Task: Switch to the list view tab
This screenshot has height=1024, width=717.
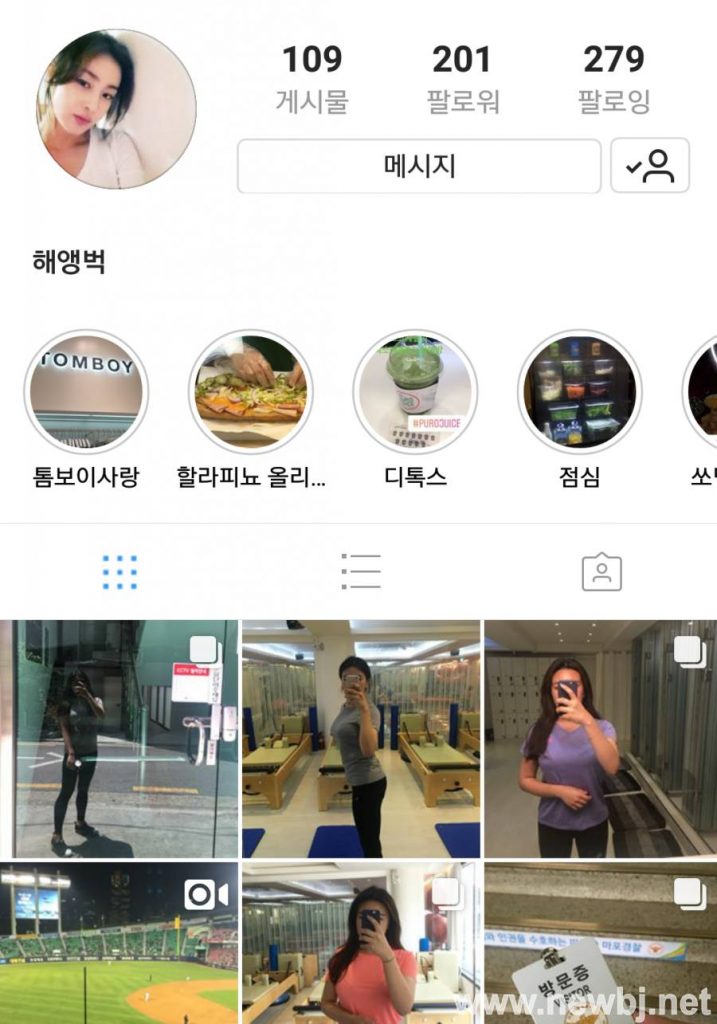Action: [x=360, y=572]
